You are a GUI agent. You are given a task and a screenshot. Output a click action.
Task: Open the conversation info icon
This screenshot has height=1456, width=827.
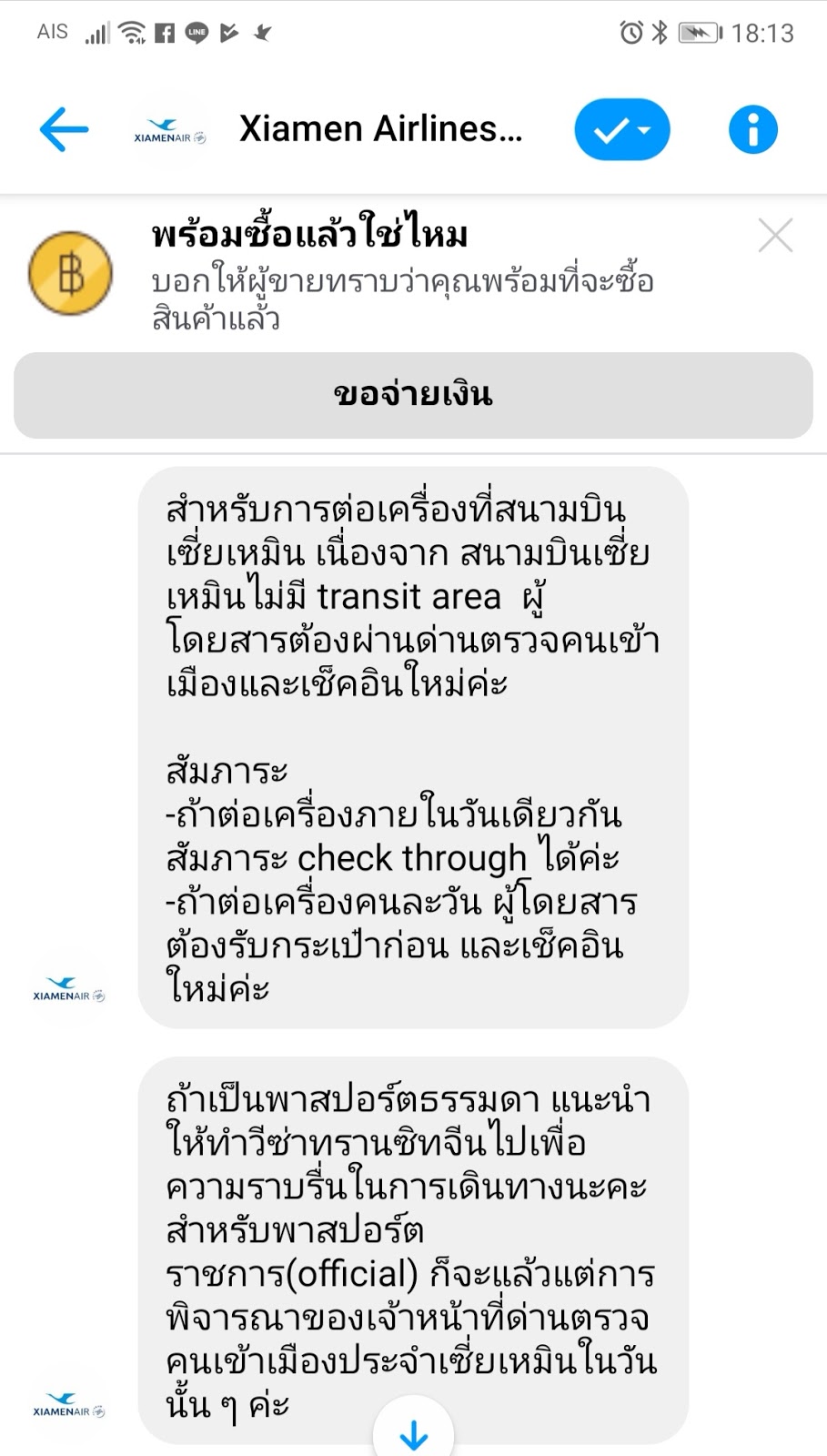tap(753, 129)
